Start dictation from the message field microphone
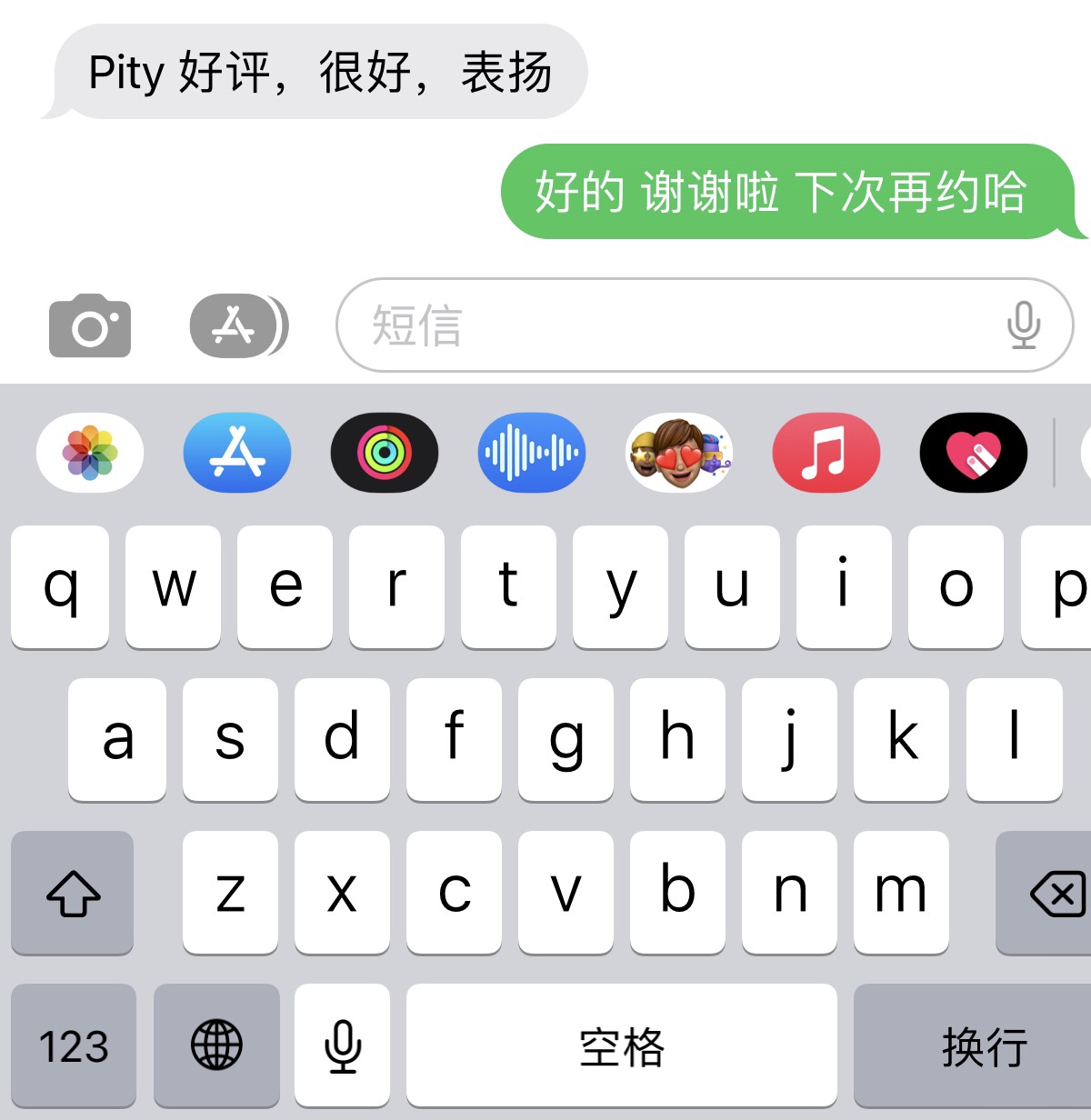Viewport: 1091px width, 1120px height. click(x=1024, y=325)
